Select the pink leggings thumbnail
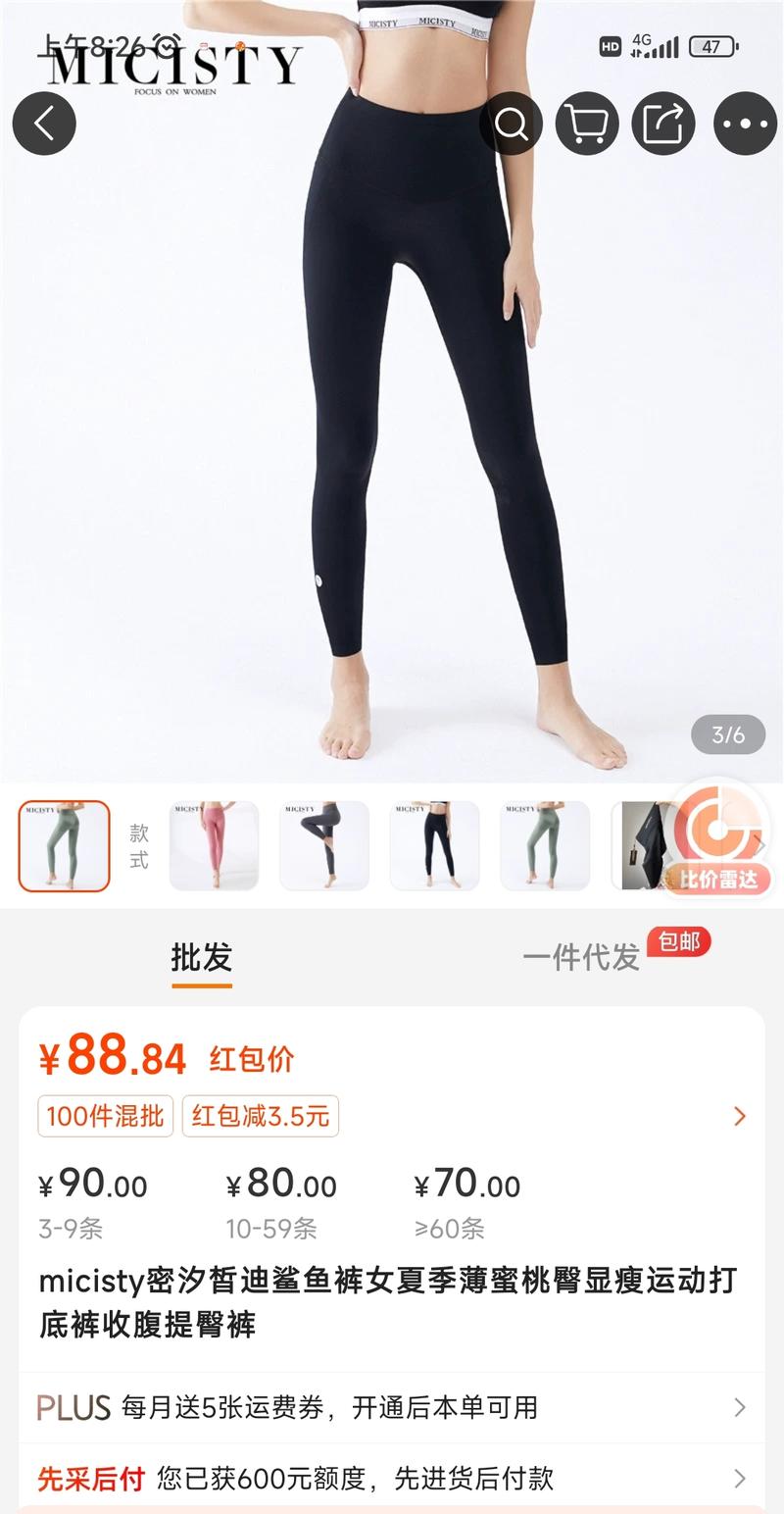The width and height of the screenshot is (784, 1514). [213, 845]
